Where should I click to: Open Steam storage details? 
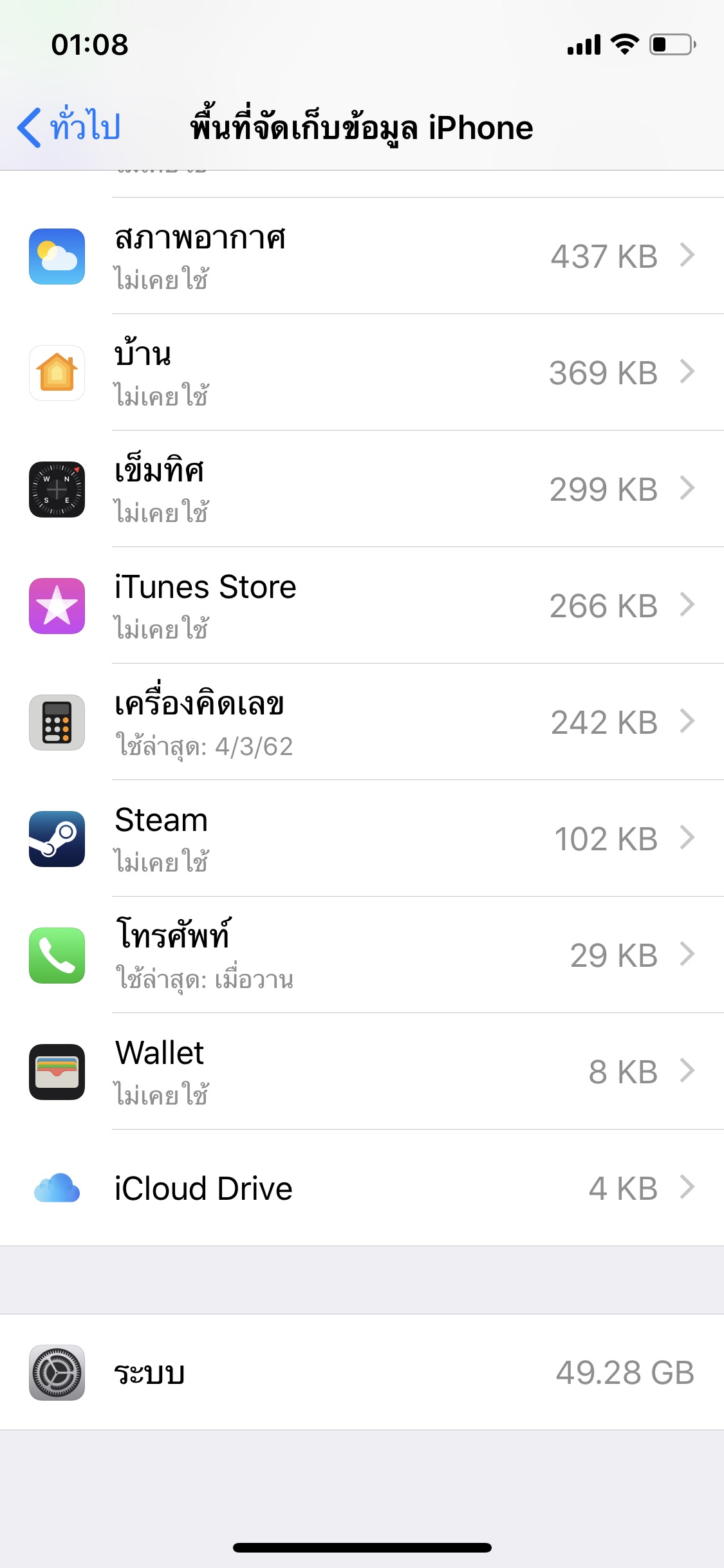(x=362, y=839)
